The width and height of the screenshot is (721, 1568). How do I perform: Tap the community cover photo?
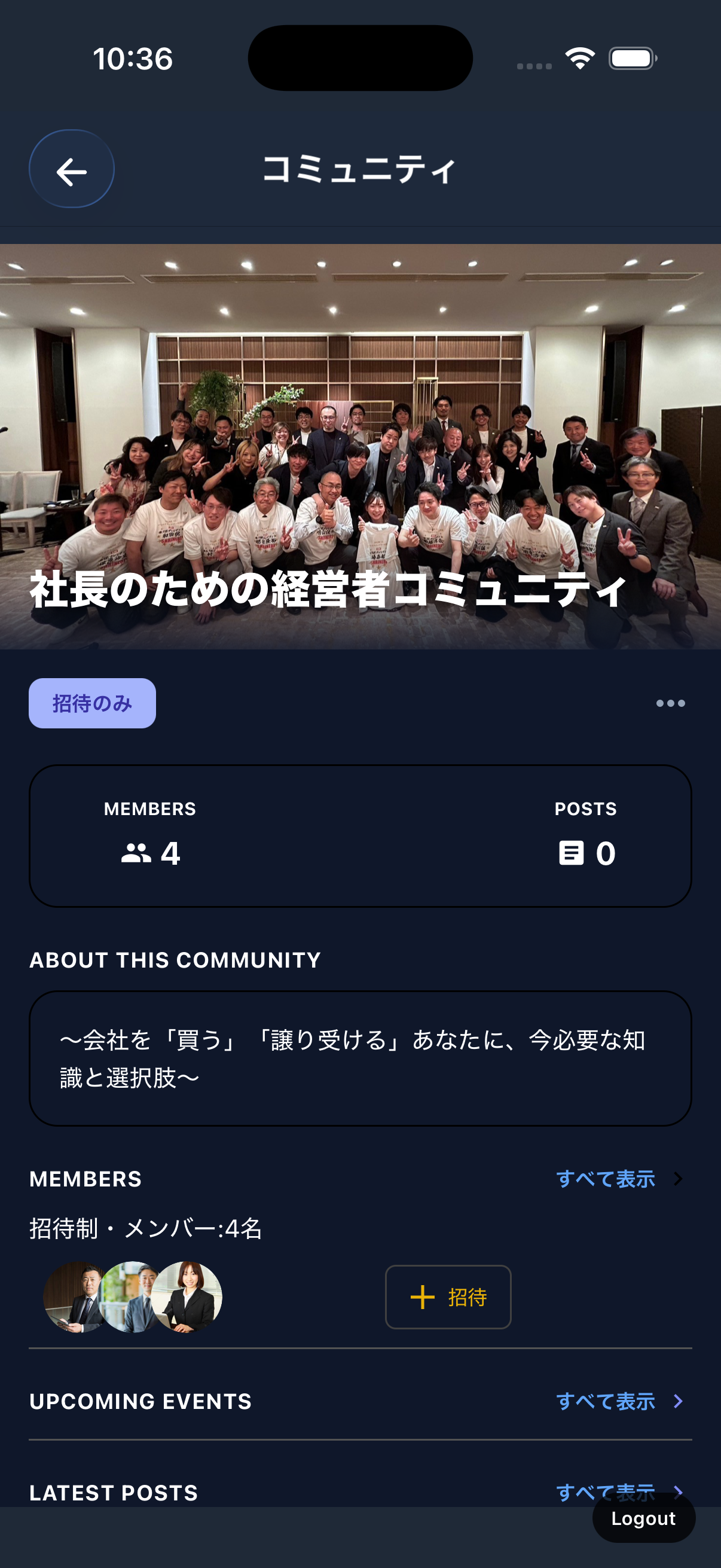pyautogui.click(x=360, y=444)
